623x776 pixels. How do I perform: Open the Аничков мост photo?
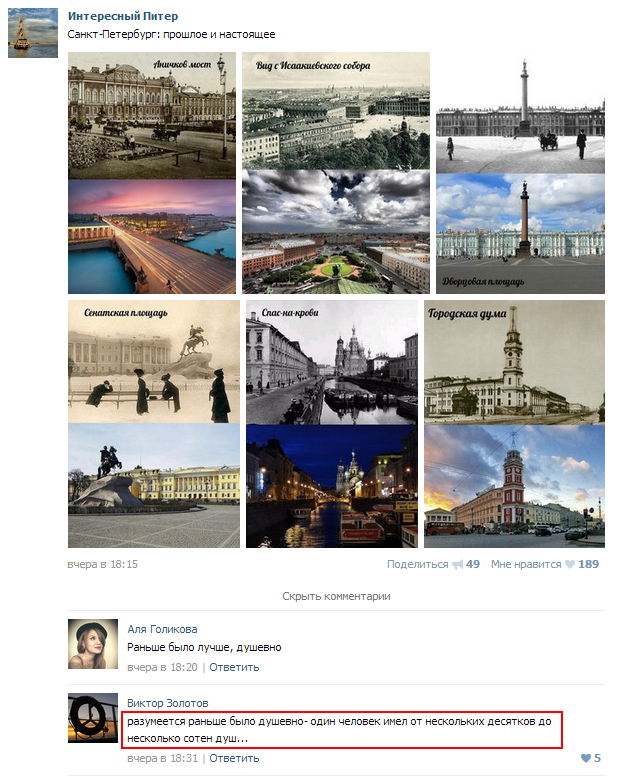point(151,172)
